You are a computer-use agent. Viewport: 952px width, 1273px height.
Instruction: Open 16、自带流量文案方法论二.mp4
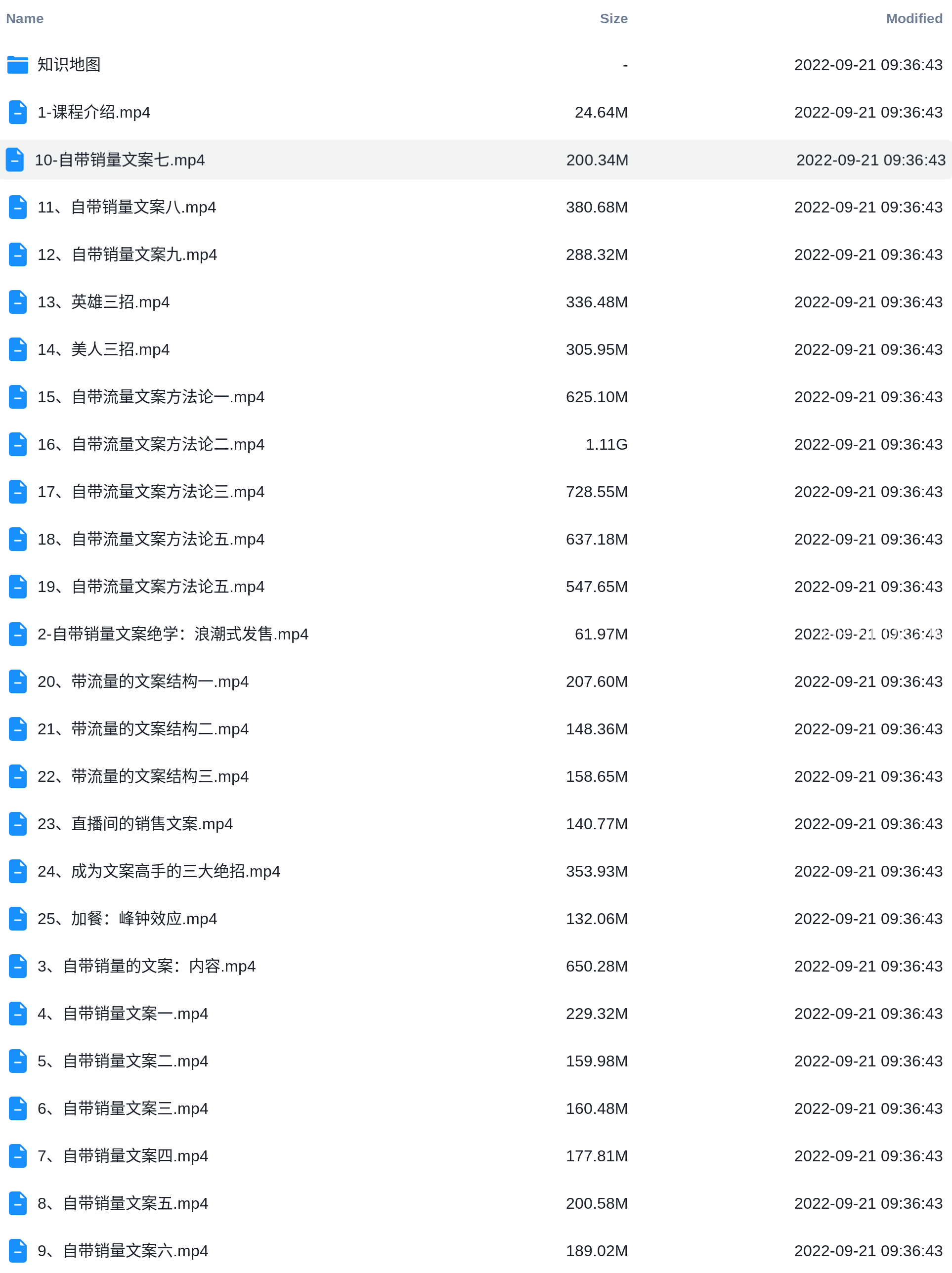click(x=151, y=444)
